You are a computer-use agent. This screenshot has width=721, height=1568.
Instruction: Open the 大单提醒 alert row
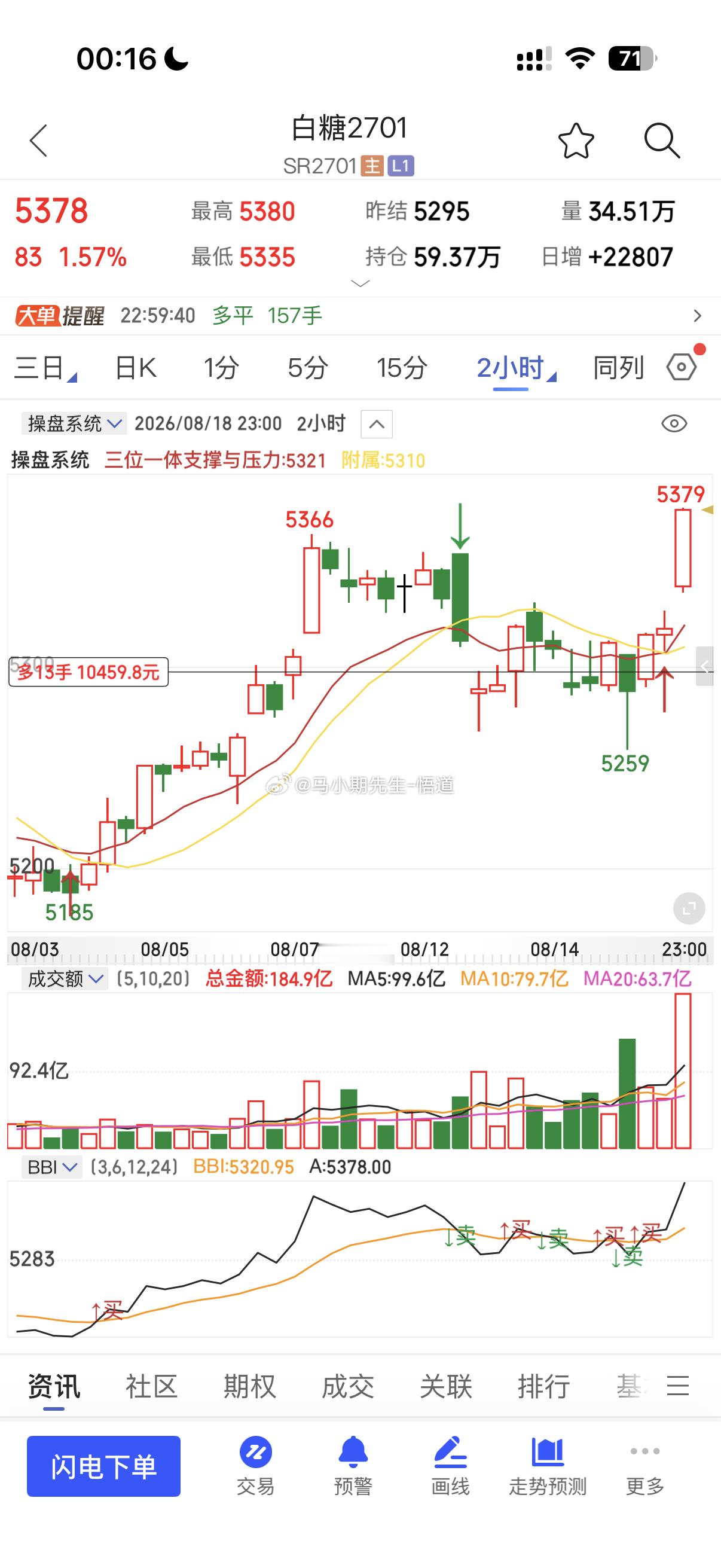(x=360, y=315)
